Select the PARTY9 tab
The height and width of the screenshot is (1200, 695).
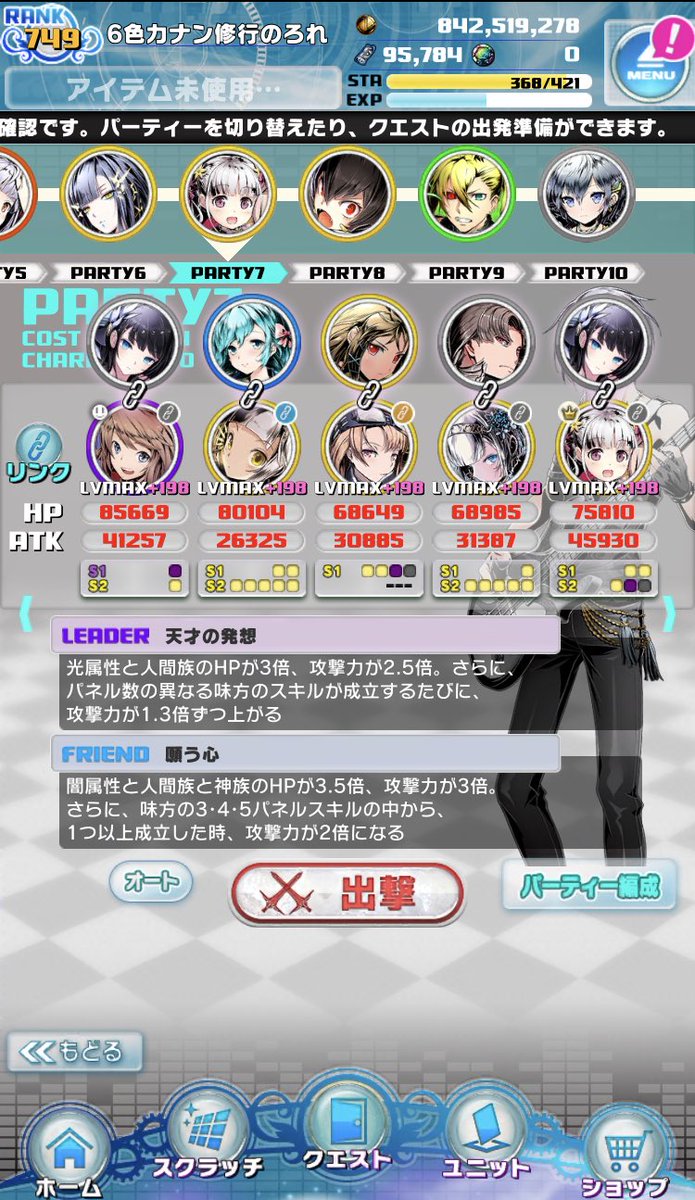pyautogui.click(x=466, y=272)
